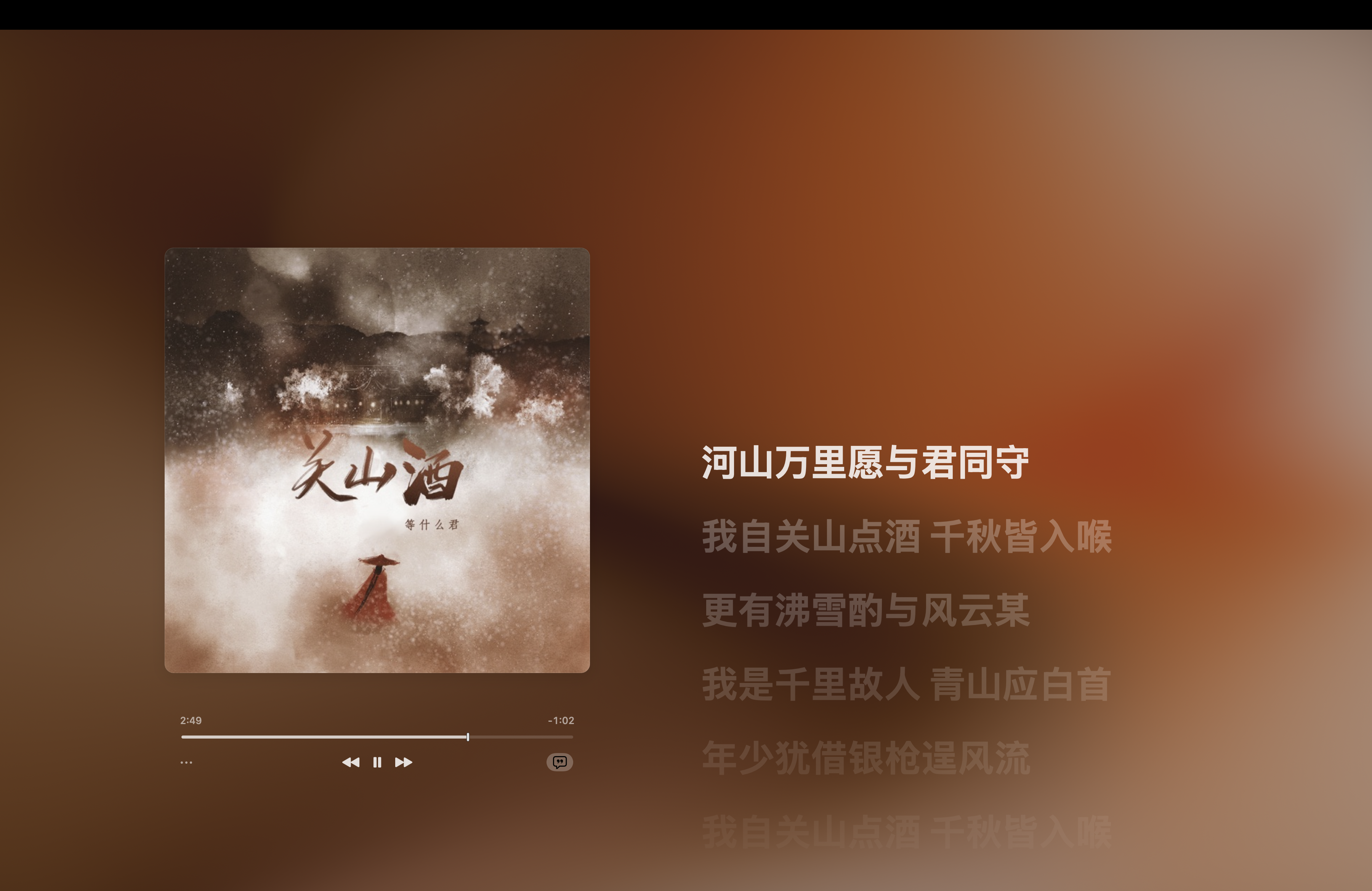This screenshot has height=891, width=1372.
Task: Seek using the playback progress bar
Action: click(x=377, y=737)
